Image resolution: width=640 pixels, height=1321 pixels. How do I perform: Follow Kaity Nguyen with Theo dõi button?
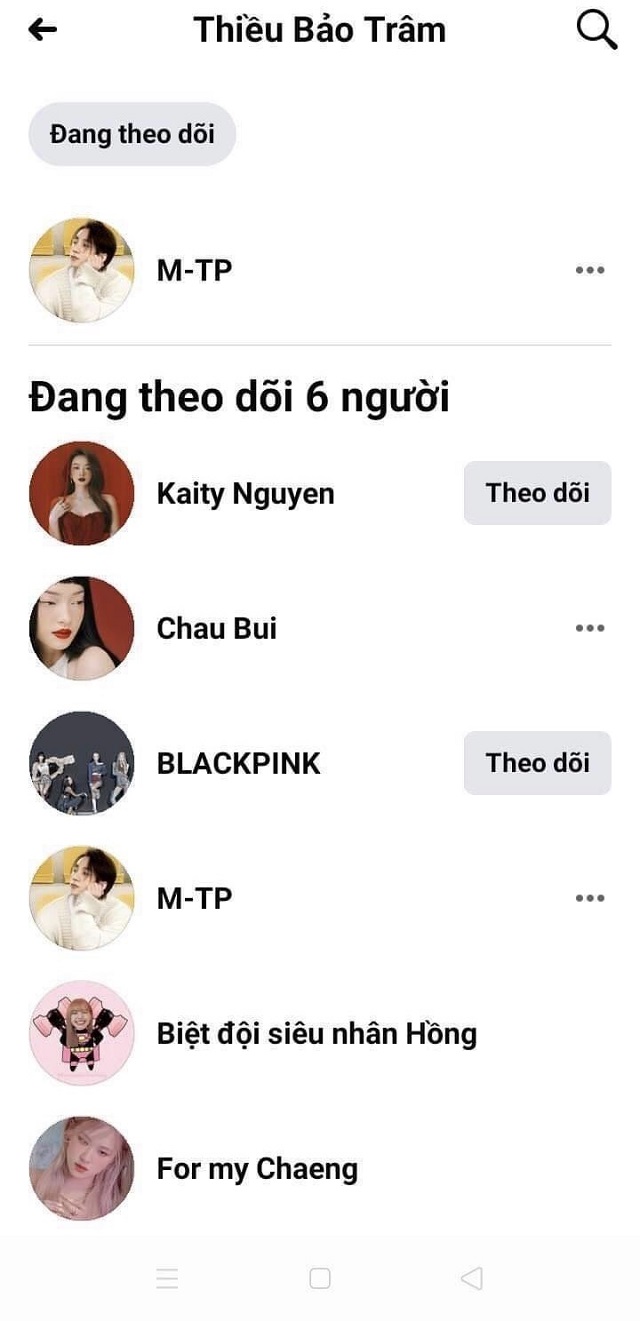tap(537, 493)
